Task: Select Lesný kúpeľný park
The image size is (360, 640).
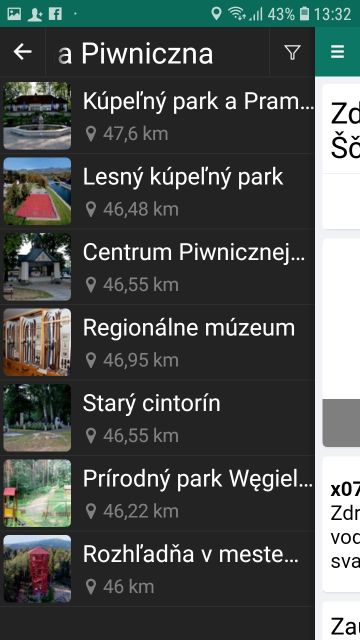Action: coord(157,191)
